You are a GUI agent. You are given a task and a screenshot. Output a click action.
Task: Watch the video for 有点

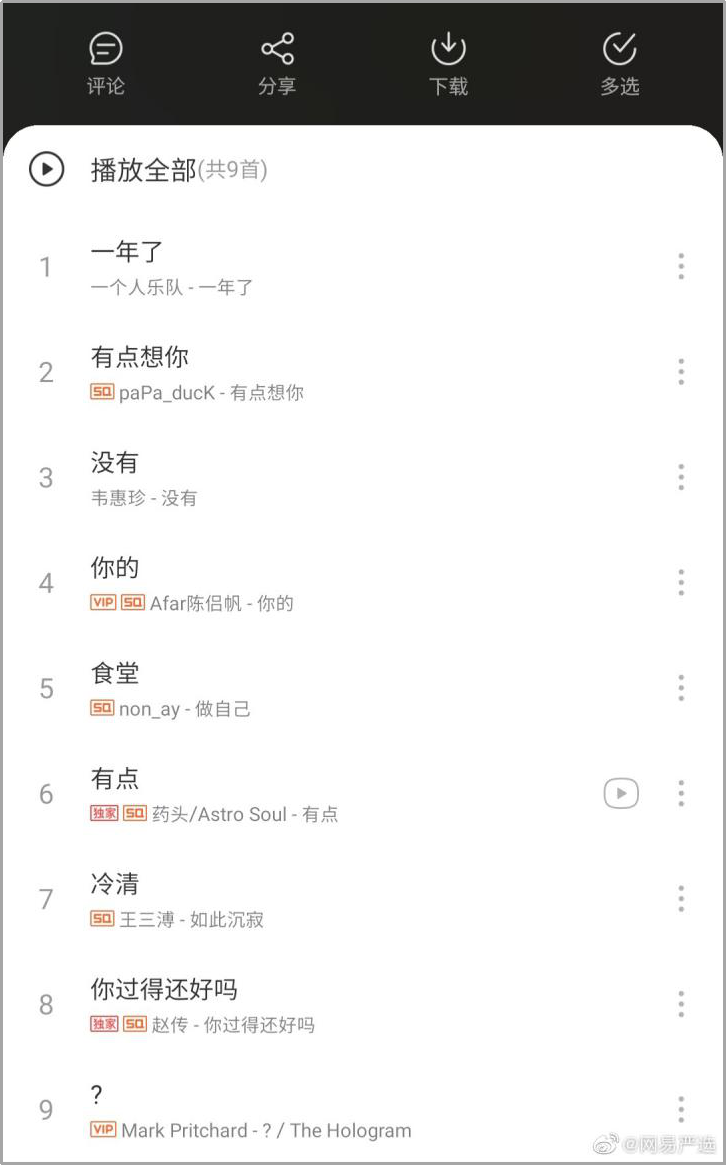tap(621, 794)
